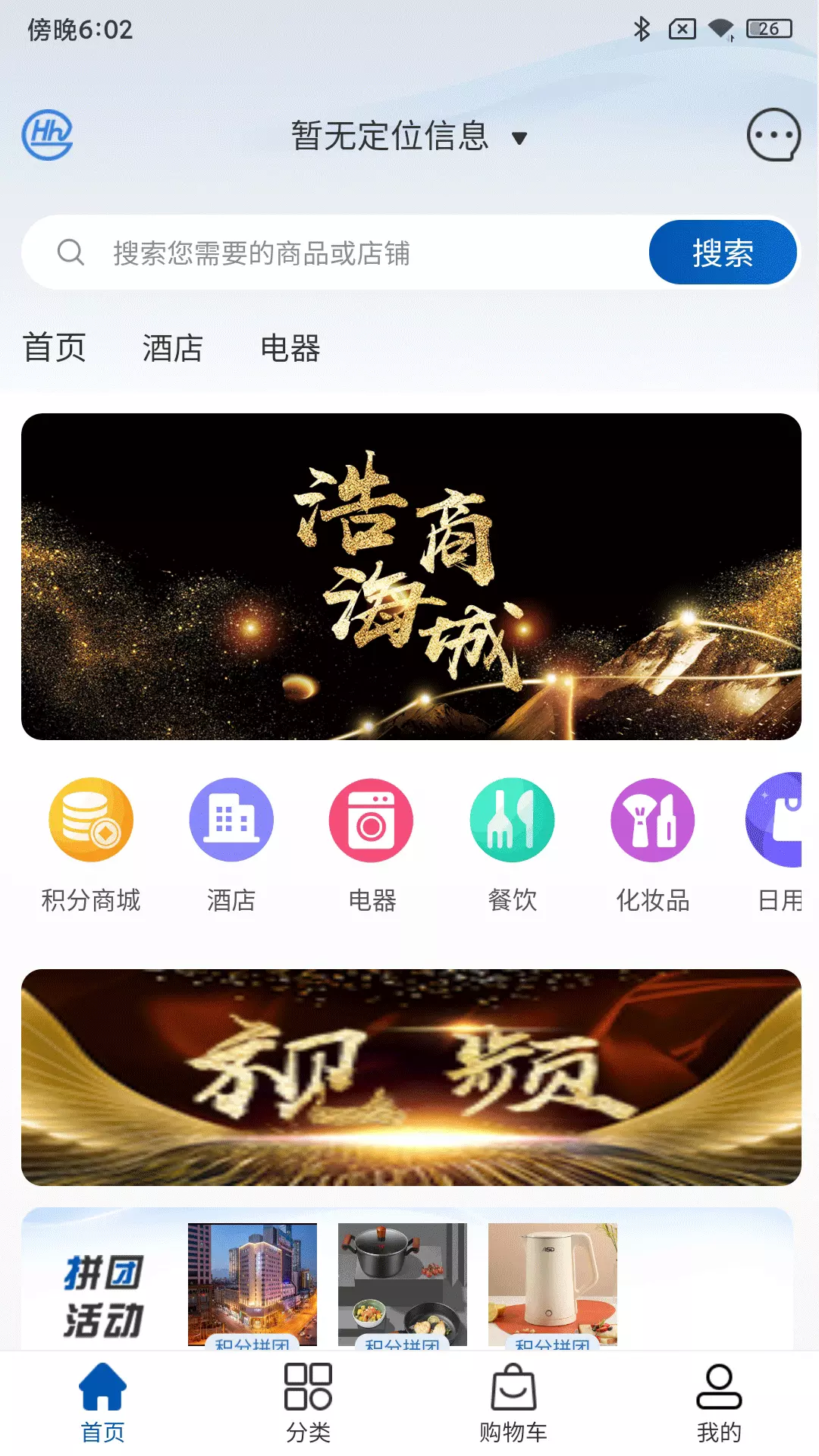This screenshot has height=1456, width=819.
Task: View the cooking pot group-buy item
Action: tap(403, 1285)
